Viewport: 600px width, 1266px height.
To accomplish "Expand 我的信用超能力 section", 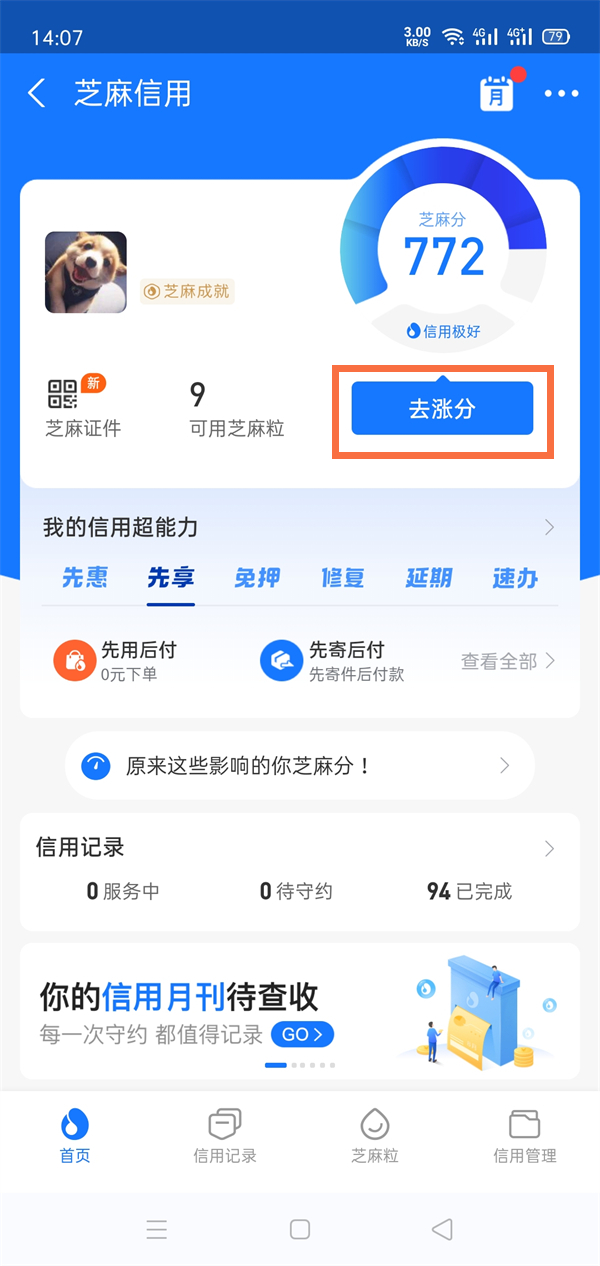I will (548, 527).
